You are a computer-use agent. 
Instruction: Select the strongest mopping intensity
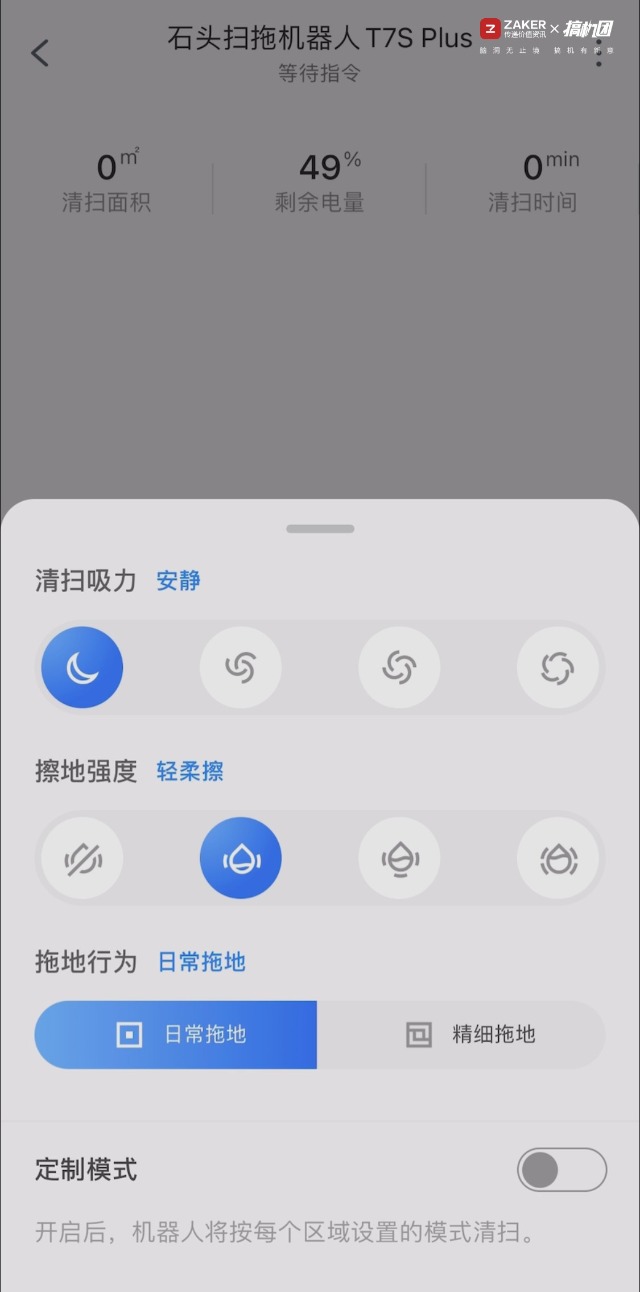(x=557, y=859)
